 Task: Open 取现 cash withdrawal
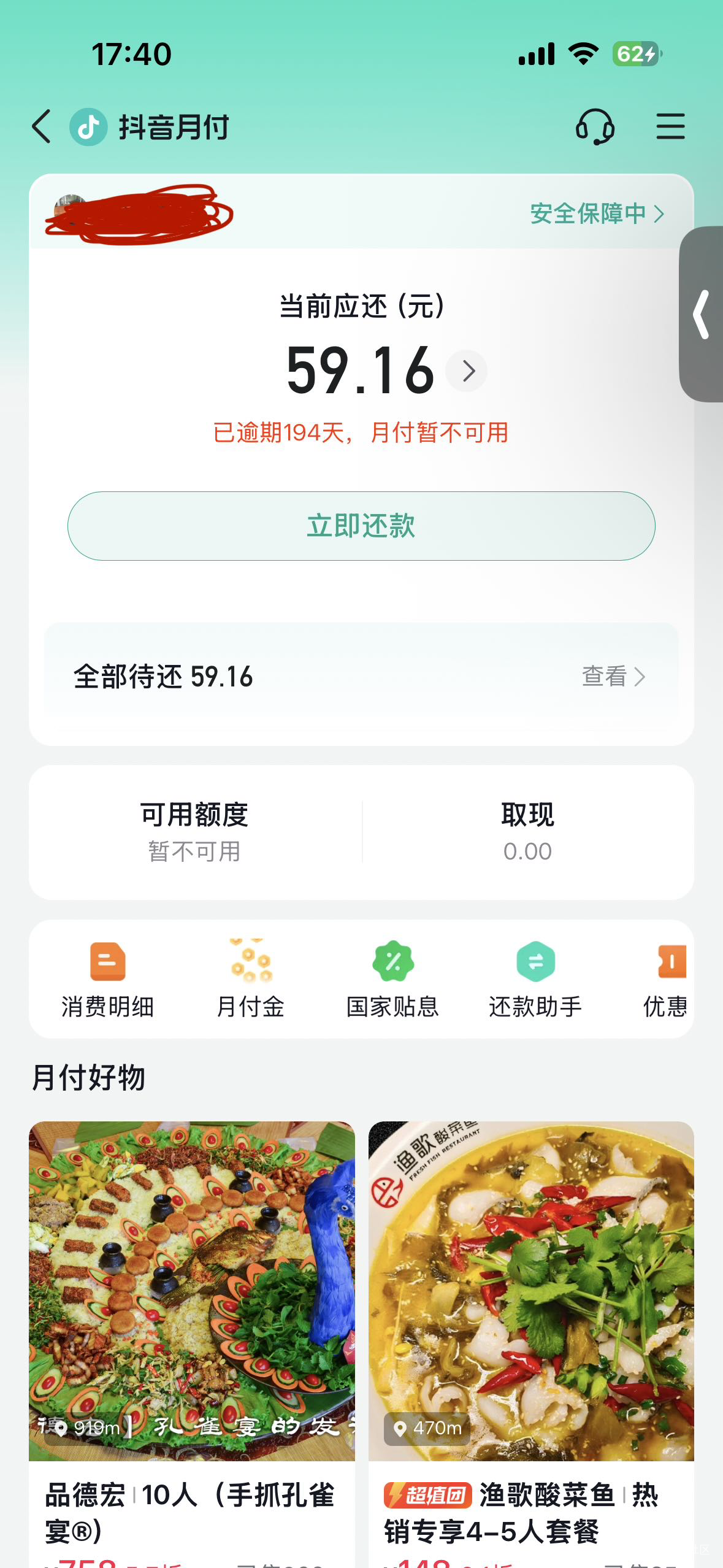point(527,832)
